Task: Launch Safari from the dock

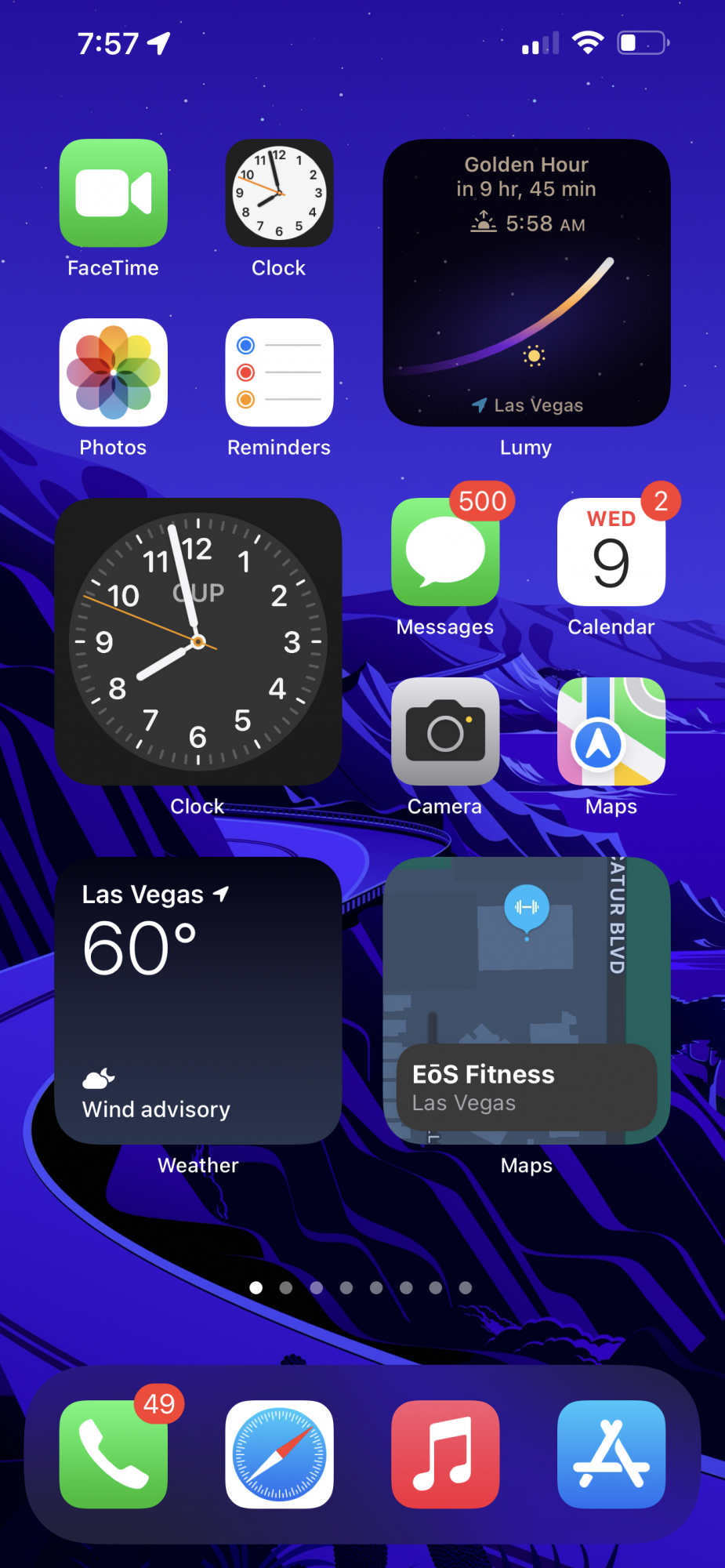Action: 279,1454
